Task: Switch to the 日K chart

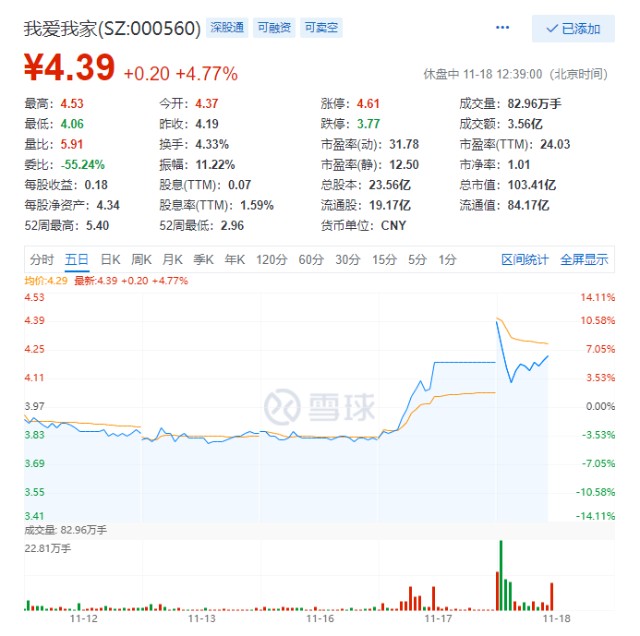Action: 110,260
